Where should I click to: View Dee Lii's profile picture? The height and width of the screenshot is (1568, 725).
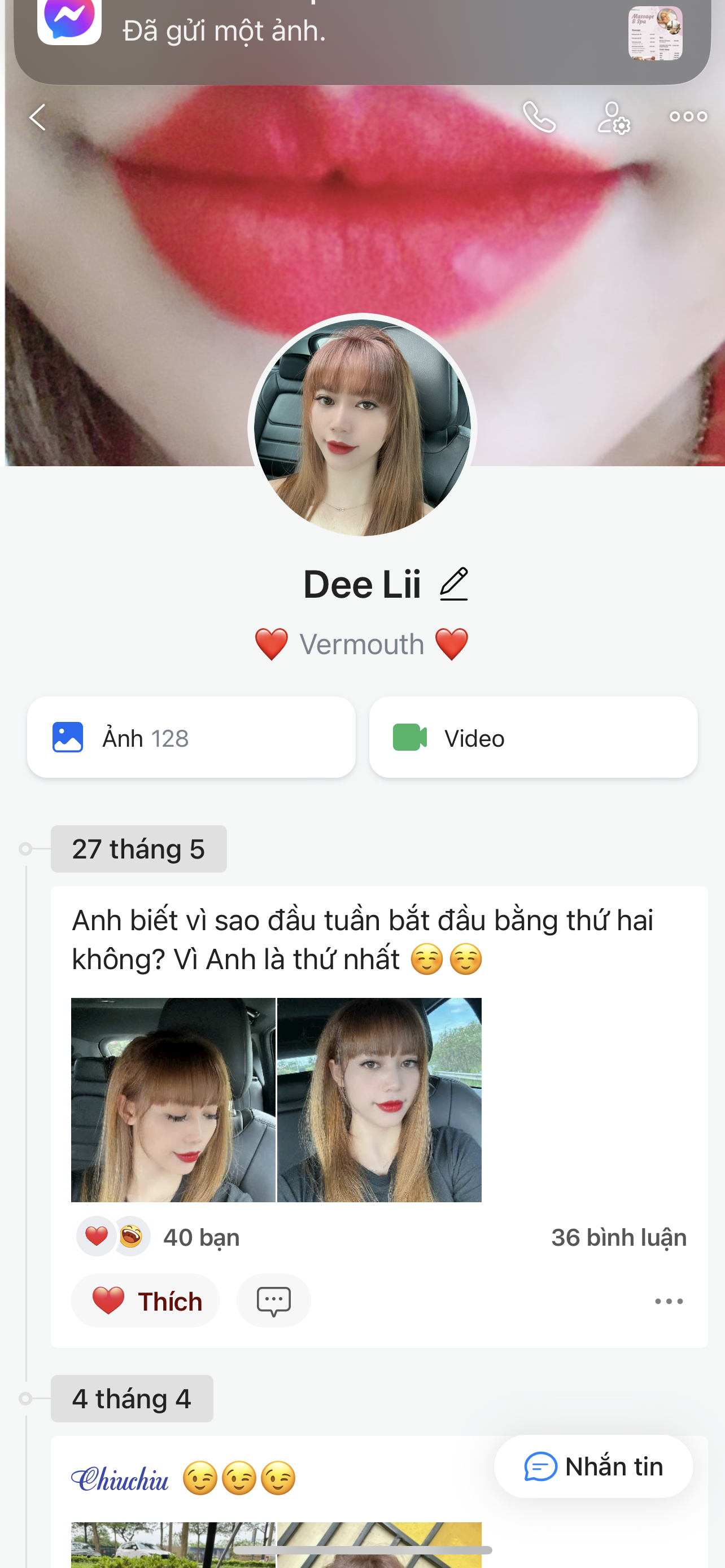[362, 427]
